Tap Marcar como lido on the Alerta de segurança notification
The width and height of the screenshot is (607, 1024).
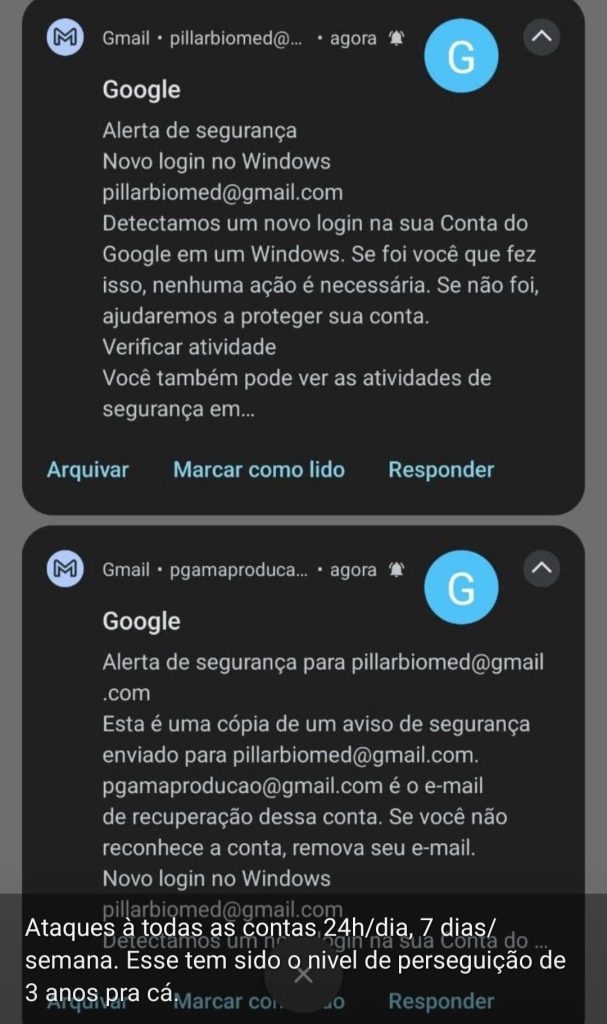click(x=259, y=470)
